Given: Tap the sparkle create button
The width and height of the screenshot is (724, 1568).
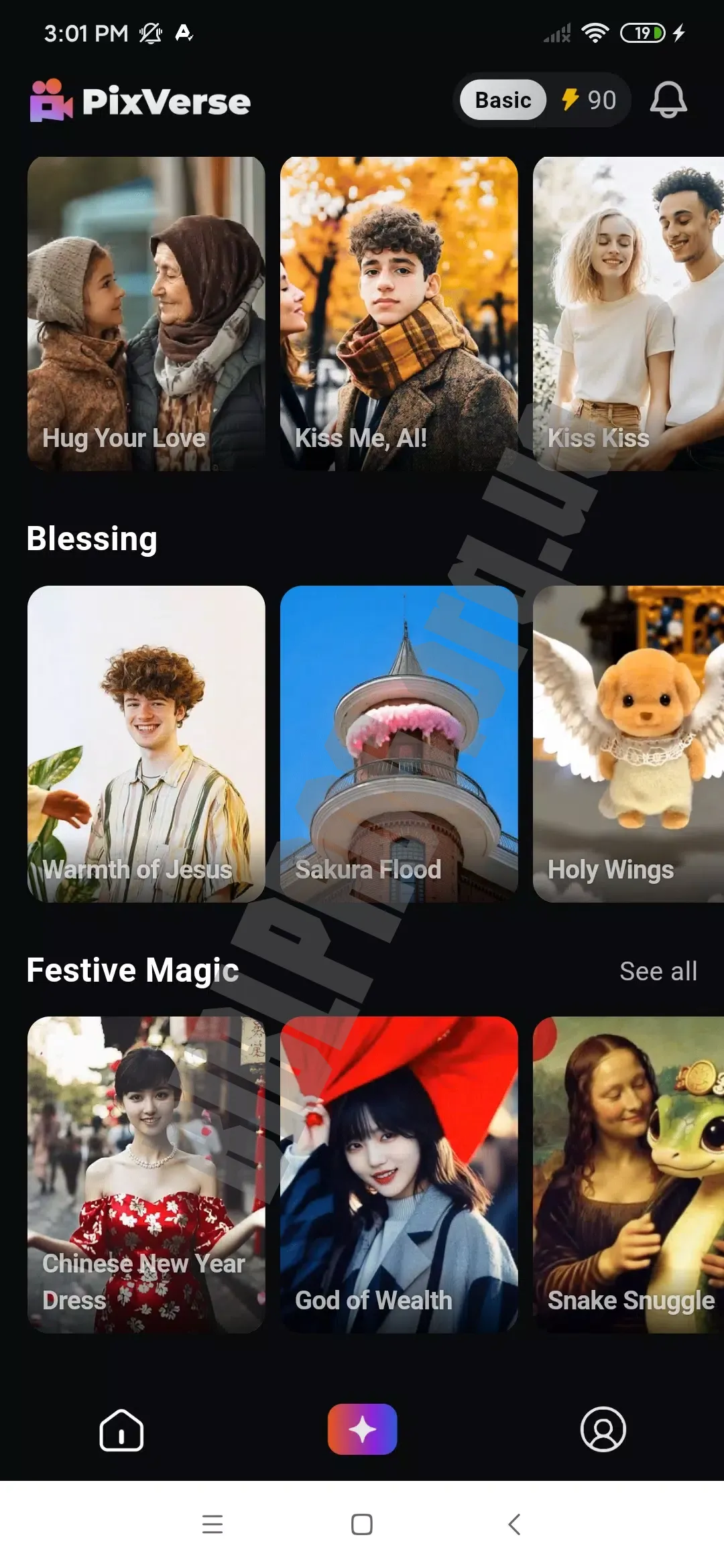Looking at the screenshot, I should (362, 1429).
